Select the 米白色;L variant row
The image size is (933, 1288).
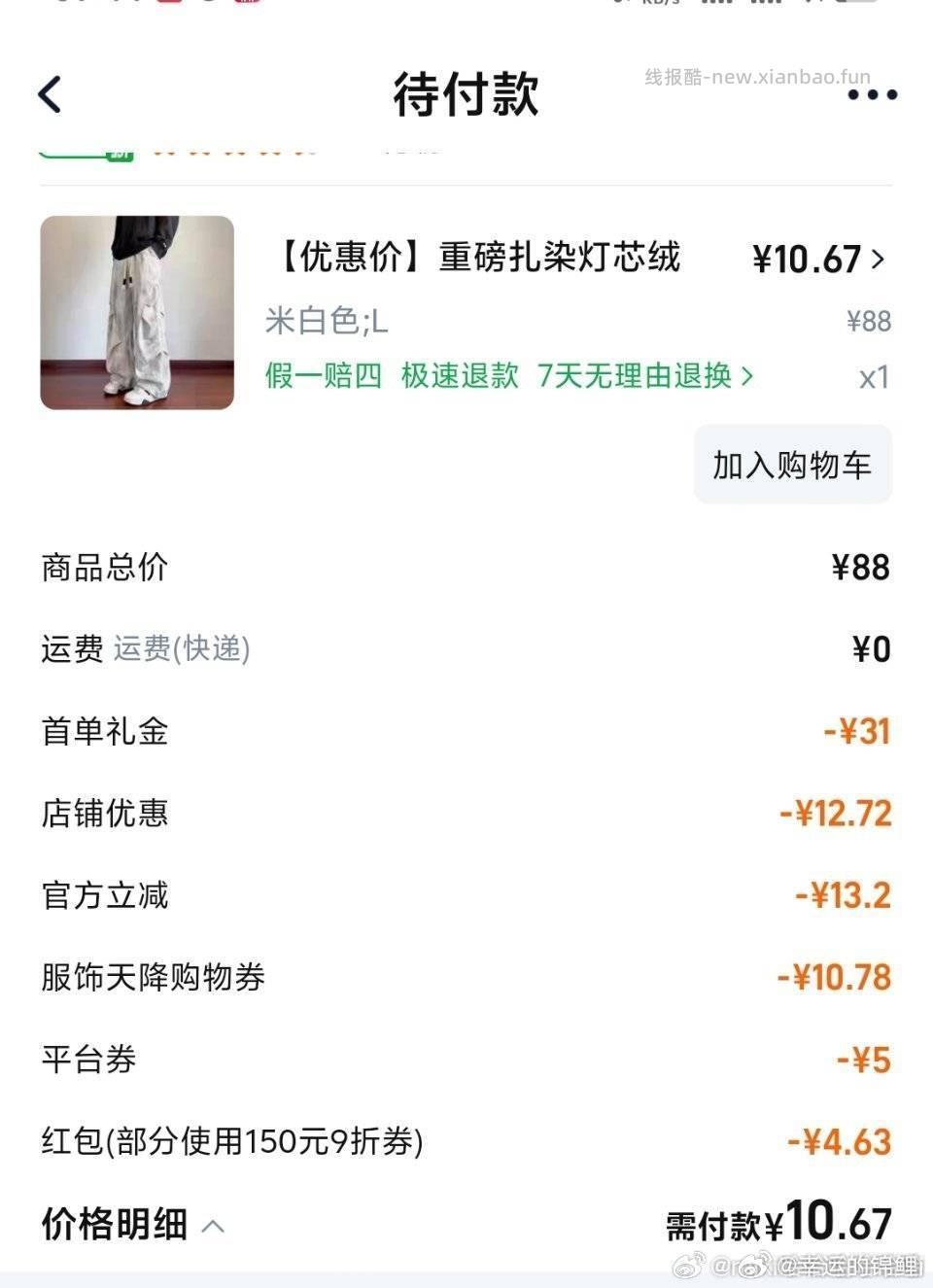[x=327, y=322]
